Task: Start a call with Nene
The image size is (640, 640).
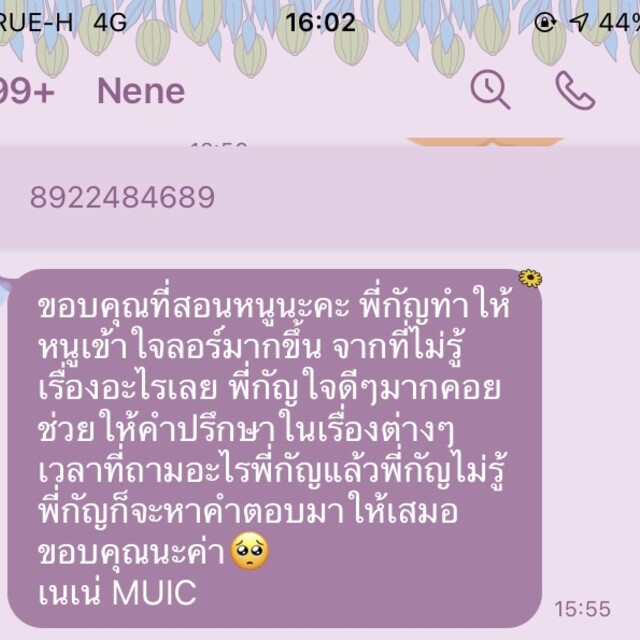Action: pyautogui.click(x=575, y=91)
